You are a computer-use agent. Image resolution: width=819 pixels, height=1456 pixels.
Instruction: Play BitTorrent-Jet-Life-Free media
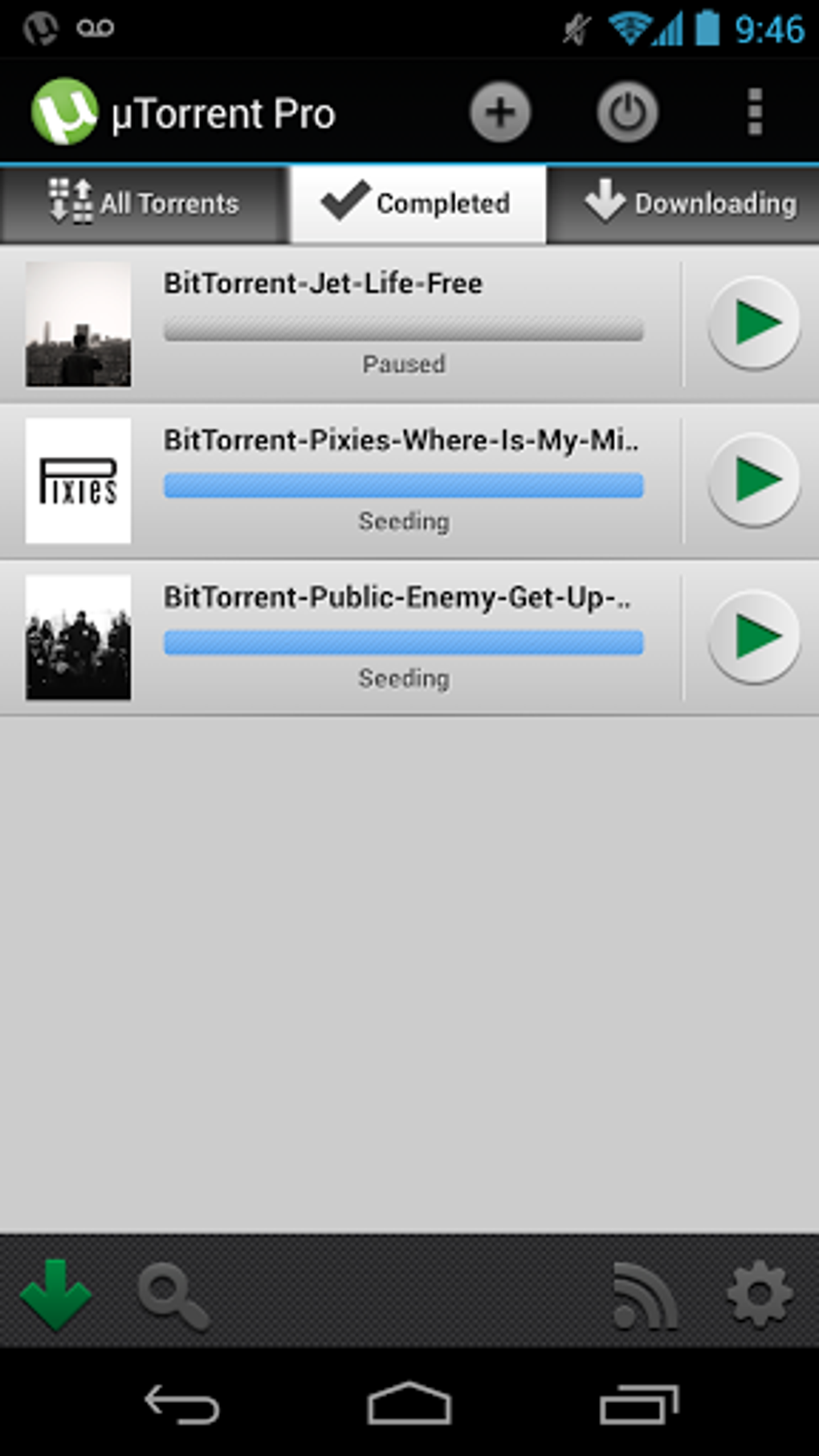[x=754, y=323]
